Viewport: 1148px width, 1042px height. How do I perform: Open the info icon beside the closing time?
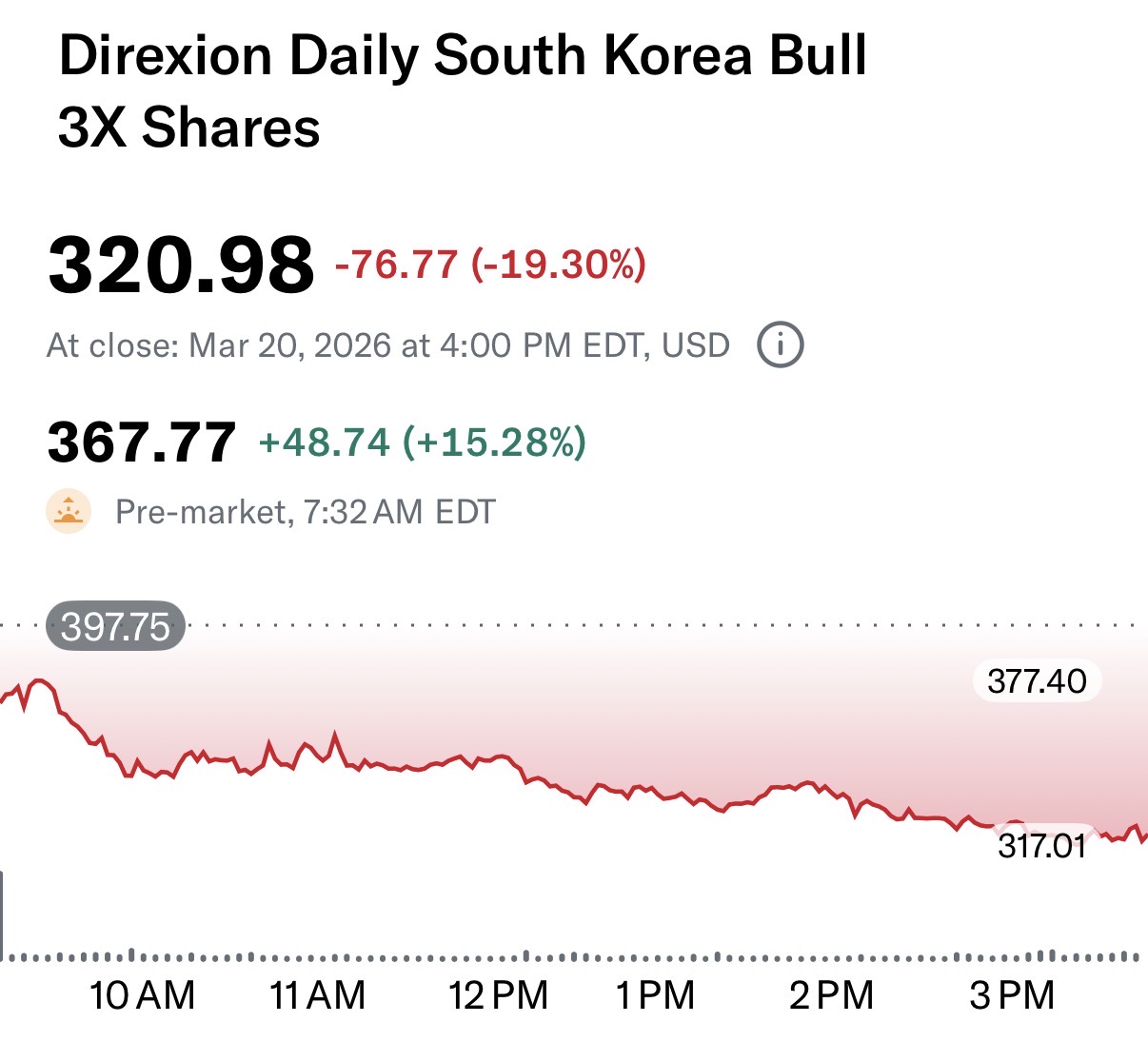pos(781,345)
